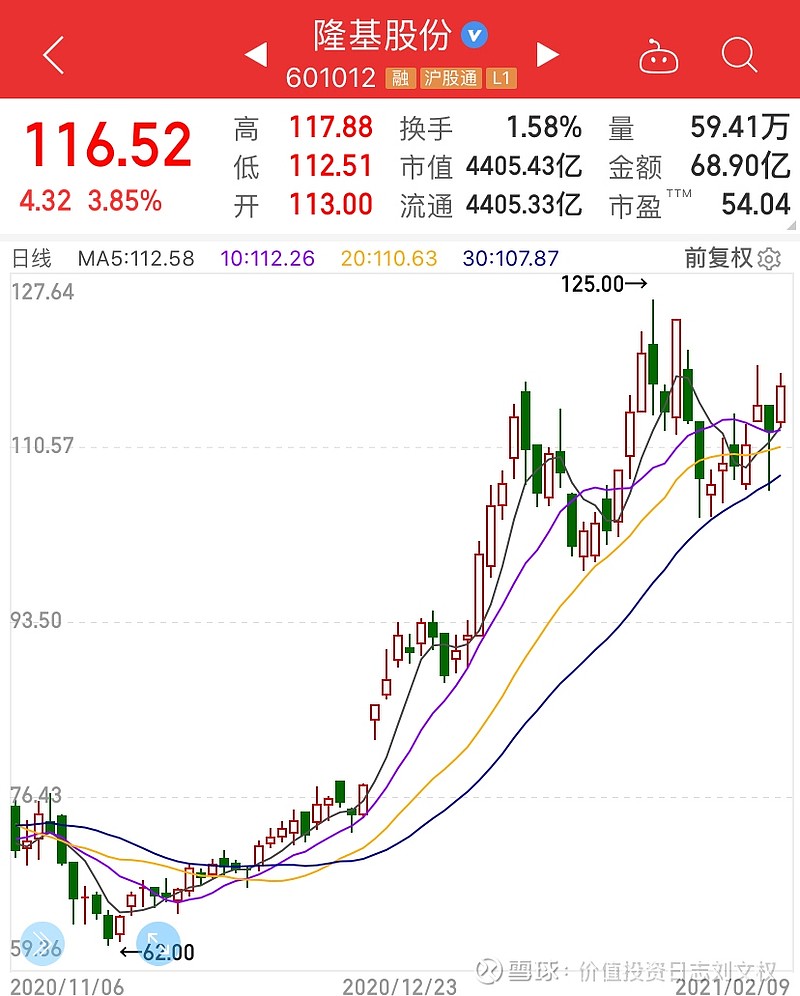Switch to the previous stock
The height and width of the screenshot is (996, 800).
click(256, 55)
